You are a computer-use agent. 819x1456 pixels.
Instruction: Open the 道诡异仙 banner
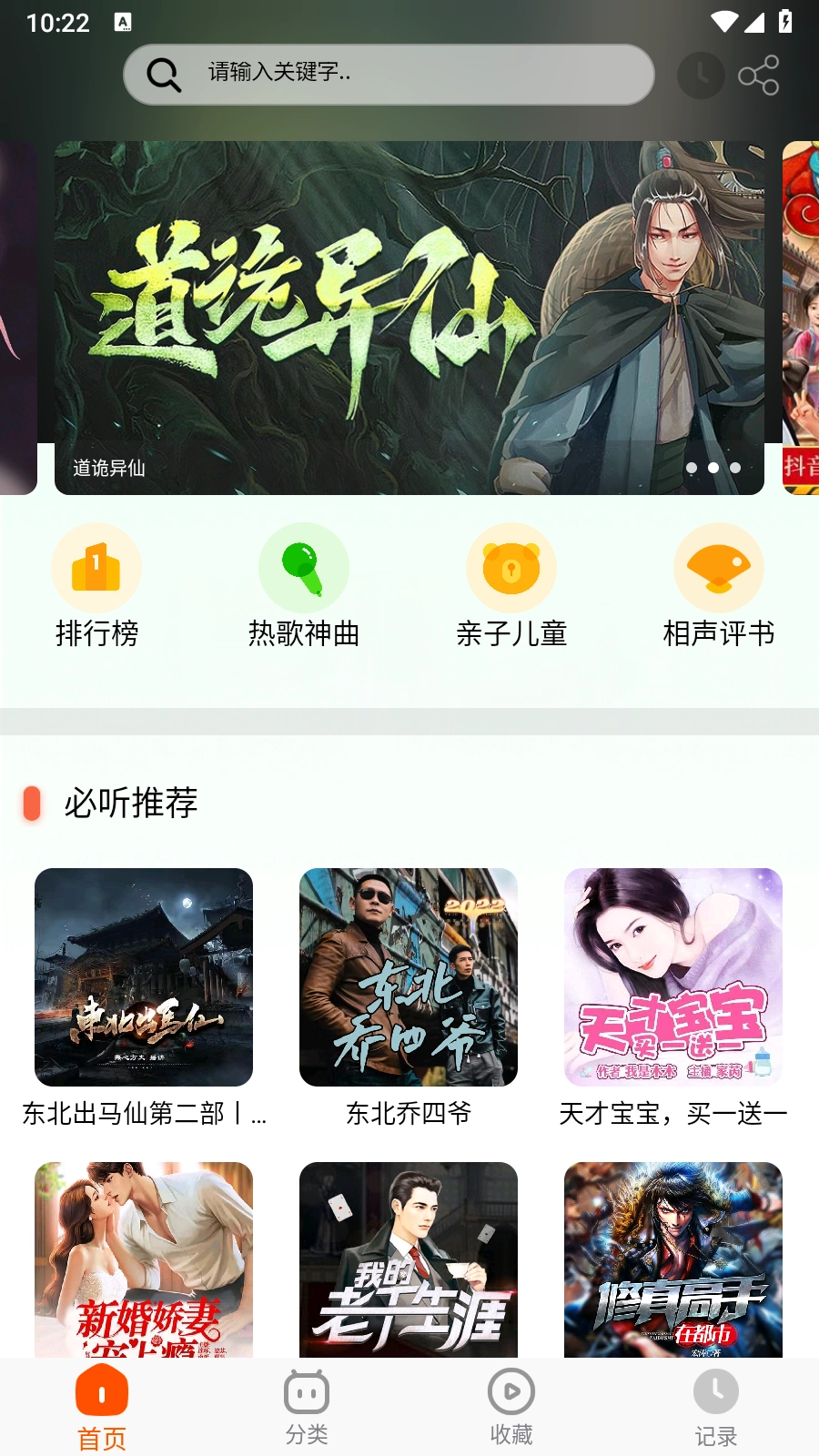coord(409,317)
